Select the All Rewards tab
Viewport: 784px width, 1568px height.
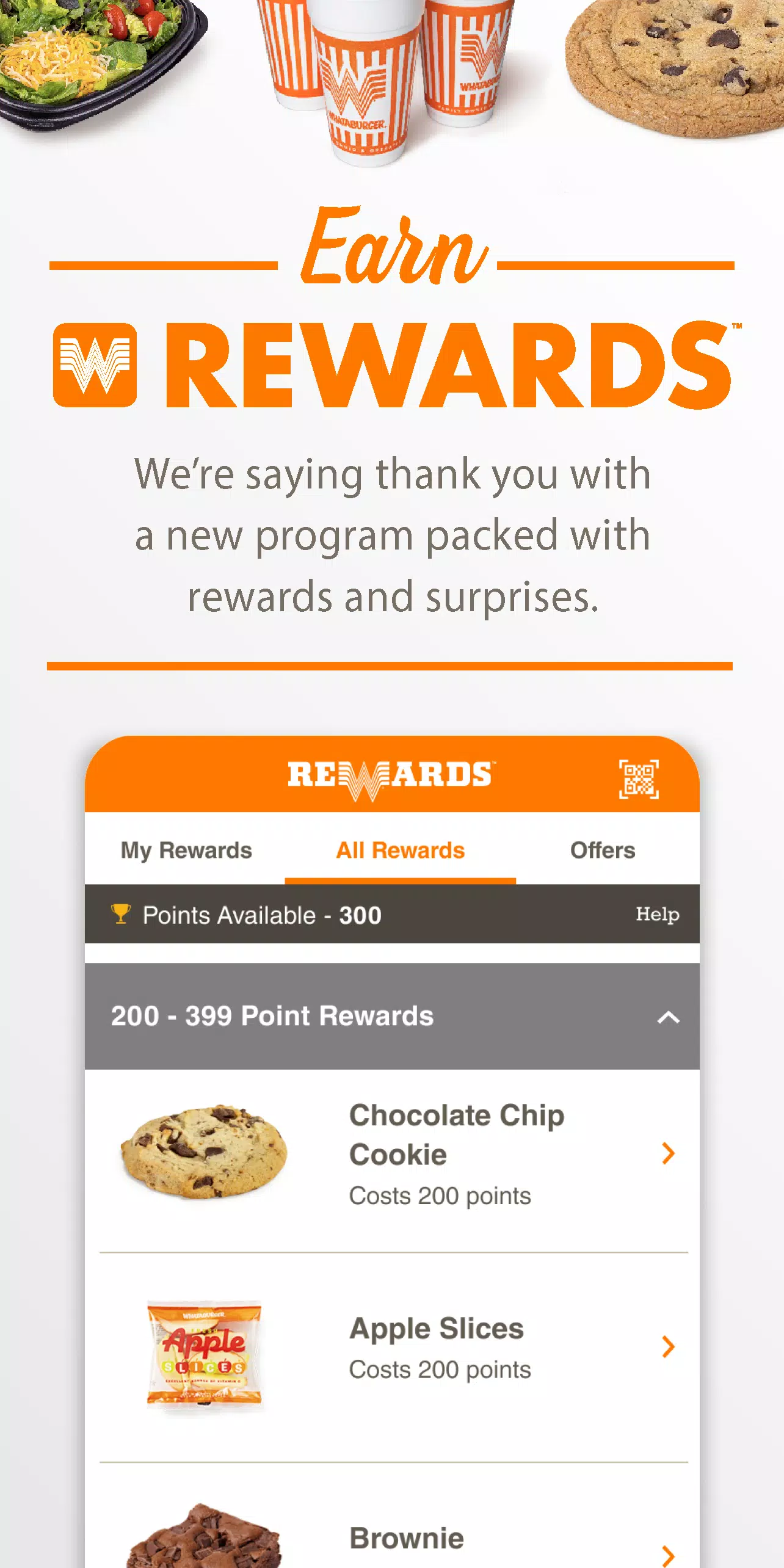point(399,849)
